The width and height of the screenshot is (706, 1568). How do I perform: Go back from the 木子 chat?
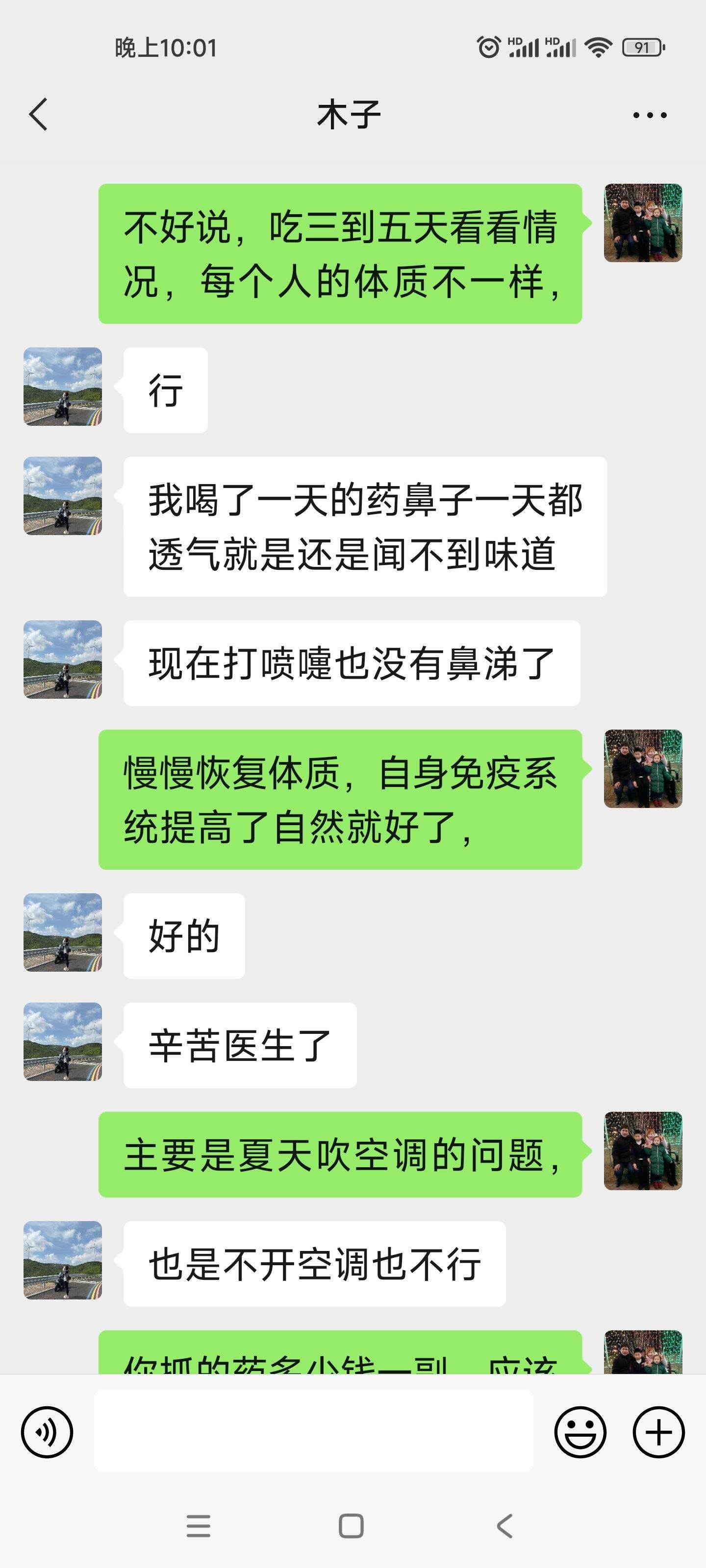pos(38,115)
